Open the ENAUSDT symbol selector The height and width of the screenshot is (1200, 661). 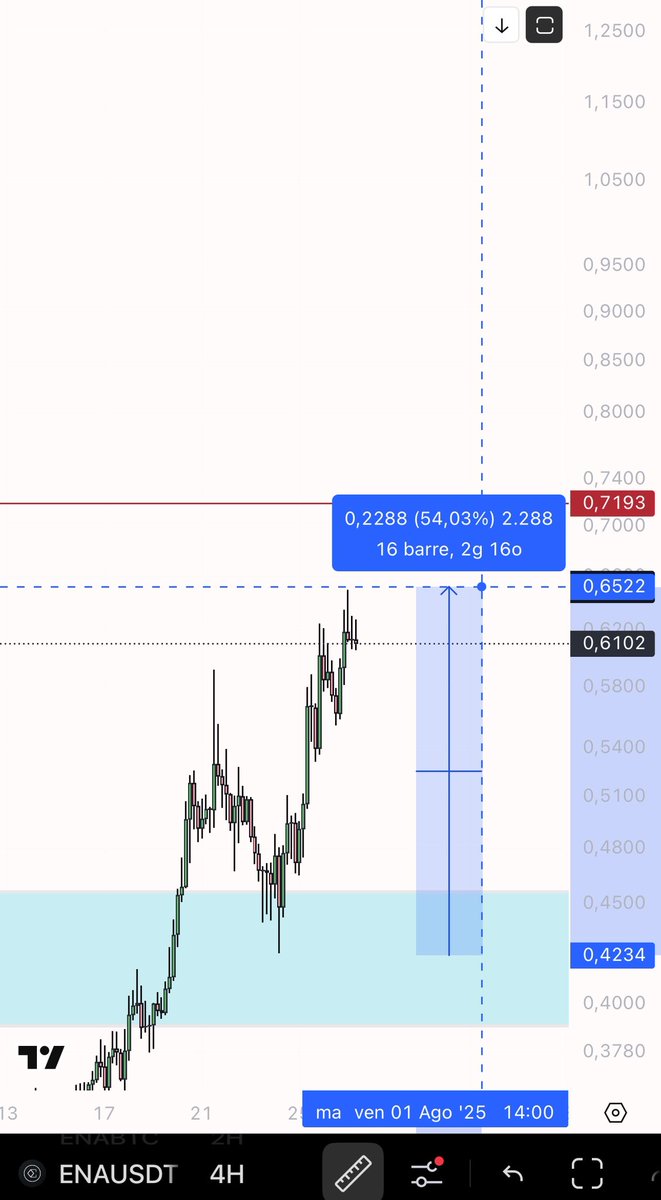(x=118, y=1173)
